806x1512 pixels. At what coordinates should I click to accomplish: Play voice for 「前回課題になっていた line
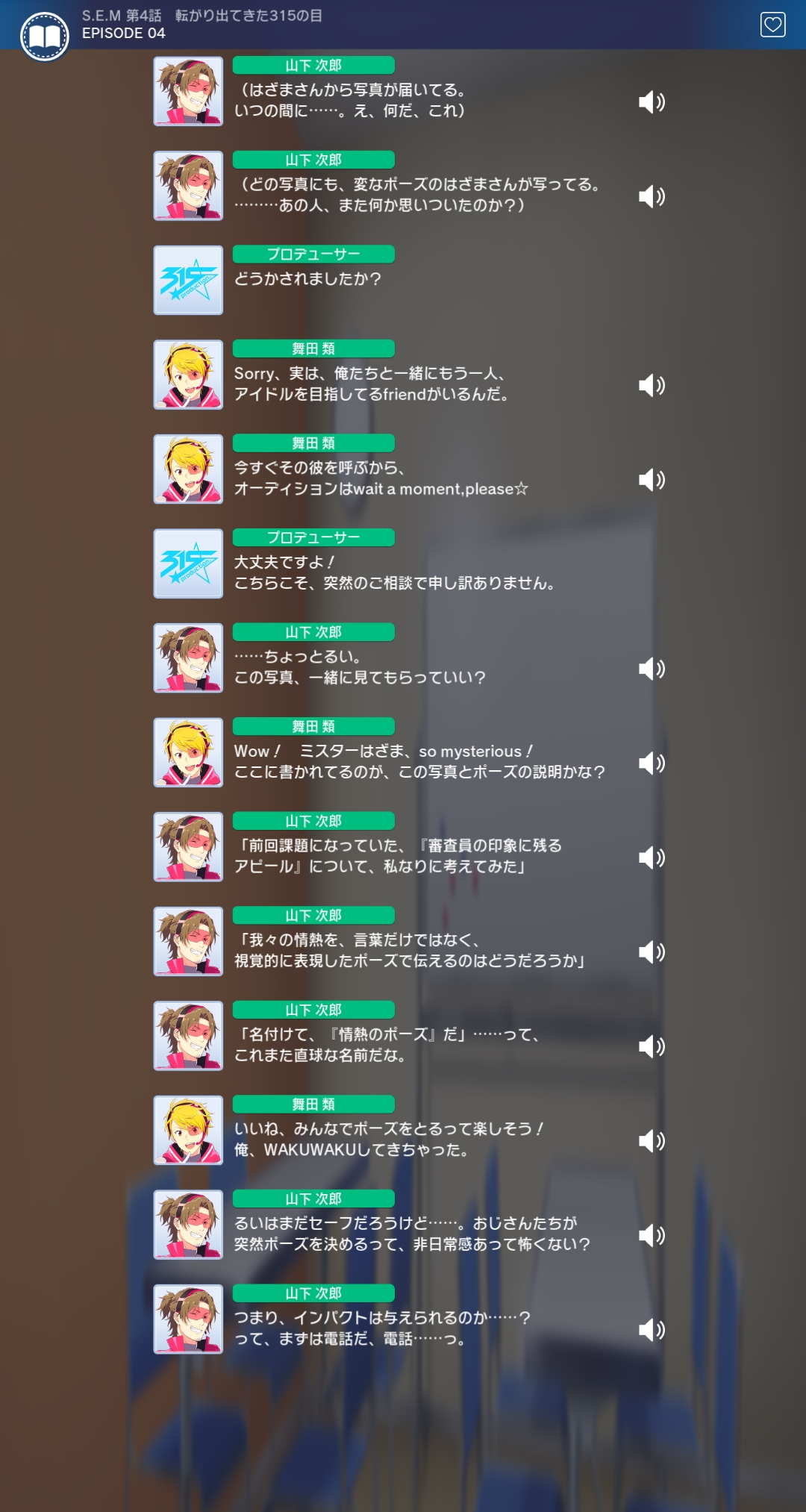point(652,857)
